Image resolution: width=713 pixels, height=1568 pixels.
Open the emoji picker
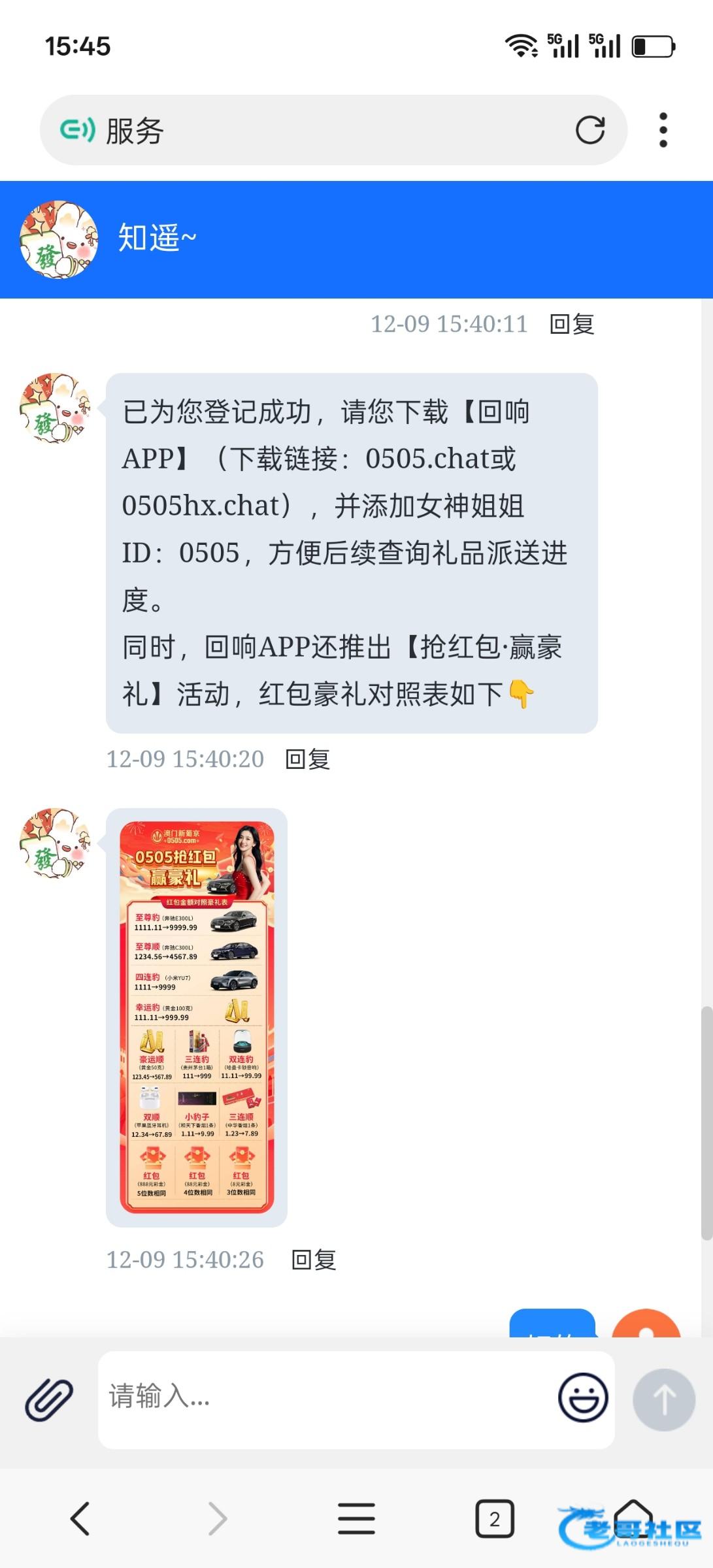pos(583,1397)
